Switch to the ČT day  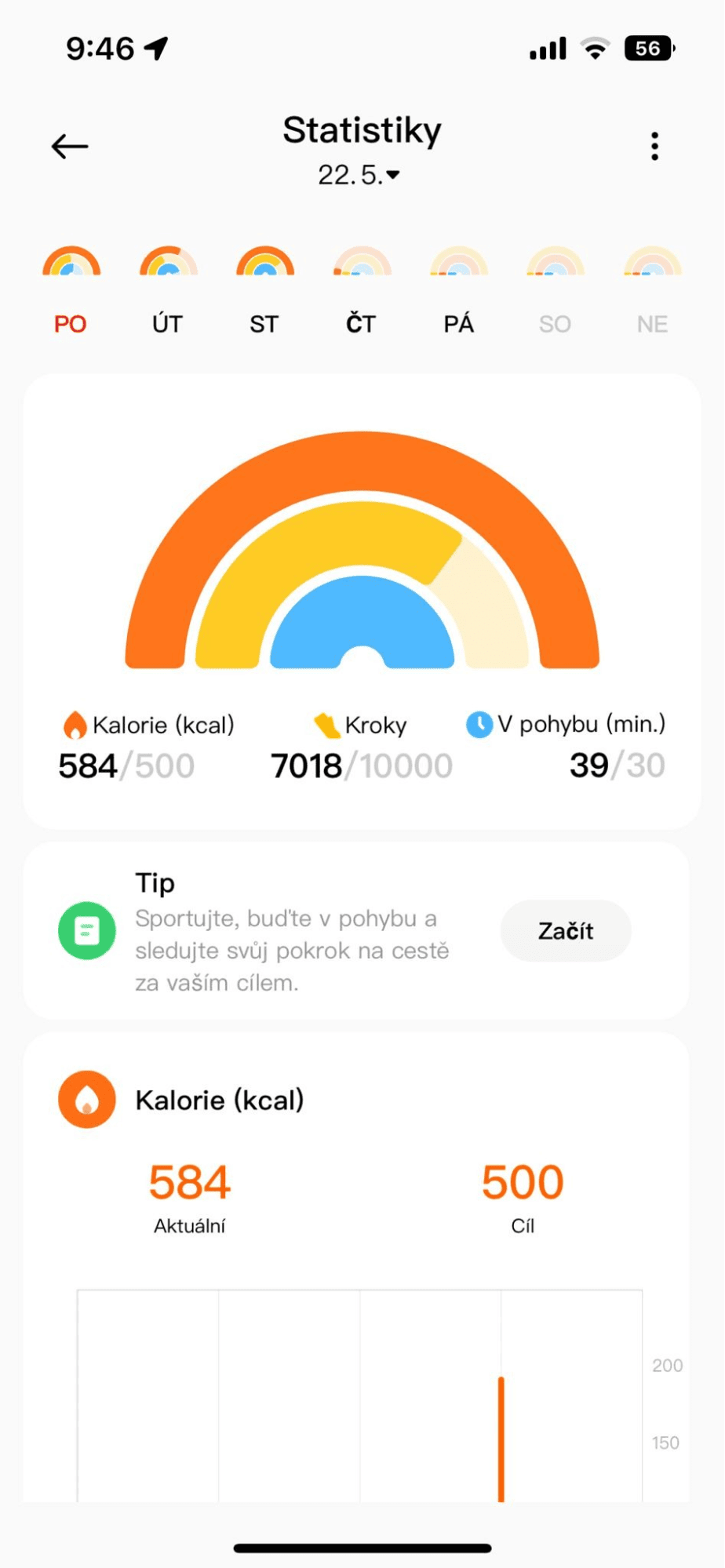click(362, 289)
